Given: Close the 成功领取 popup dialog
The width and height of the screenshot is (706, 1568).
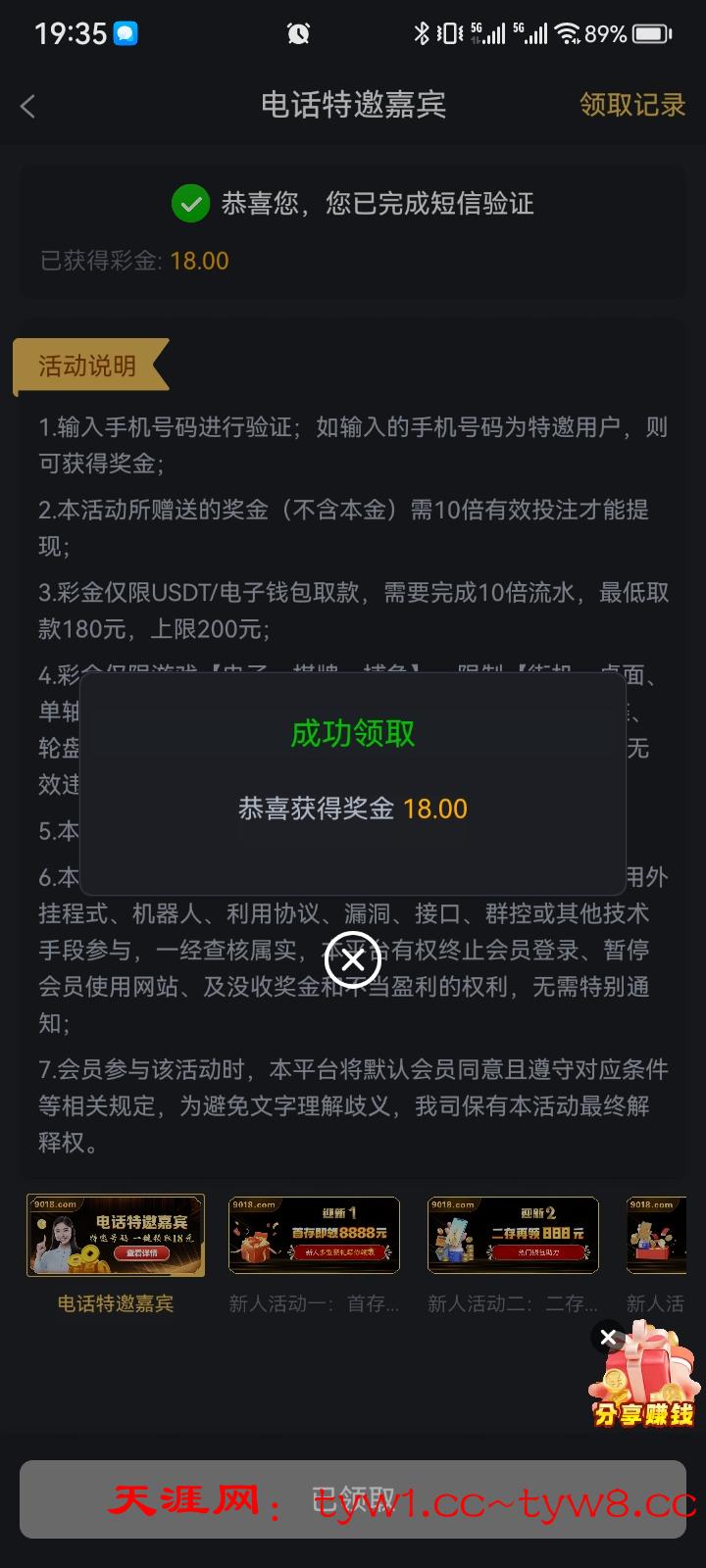Looking at the screenshot, I should point(353,960).
